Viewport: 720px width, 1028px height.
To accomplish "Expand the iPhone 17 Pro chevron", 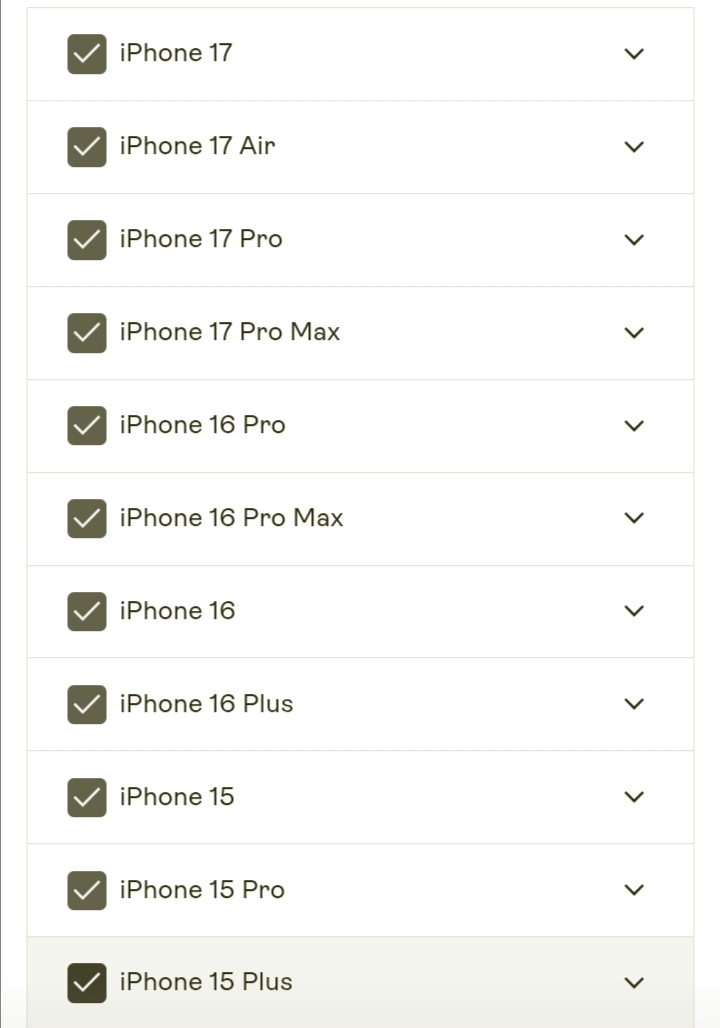I will [x=633, y=240].
